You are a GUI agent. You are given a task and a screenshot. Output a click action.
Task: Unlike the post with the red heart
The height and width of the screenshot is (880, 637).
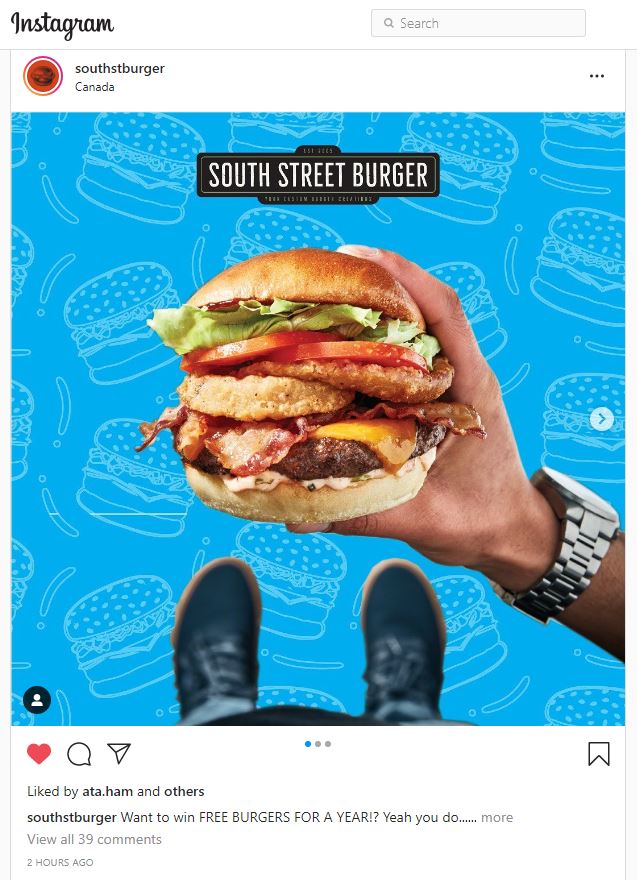pos(39,754)
